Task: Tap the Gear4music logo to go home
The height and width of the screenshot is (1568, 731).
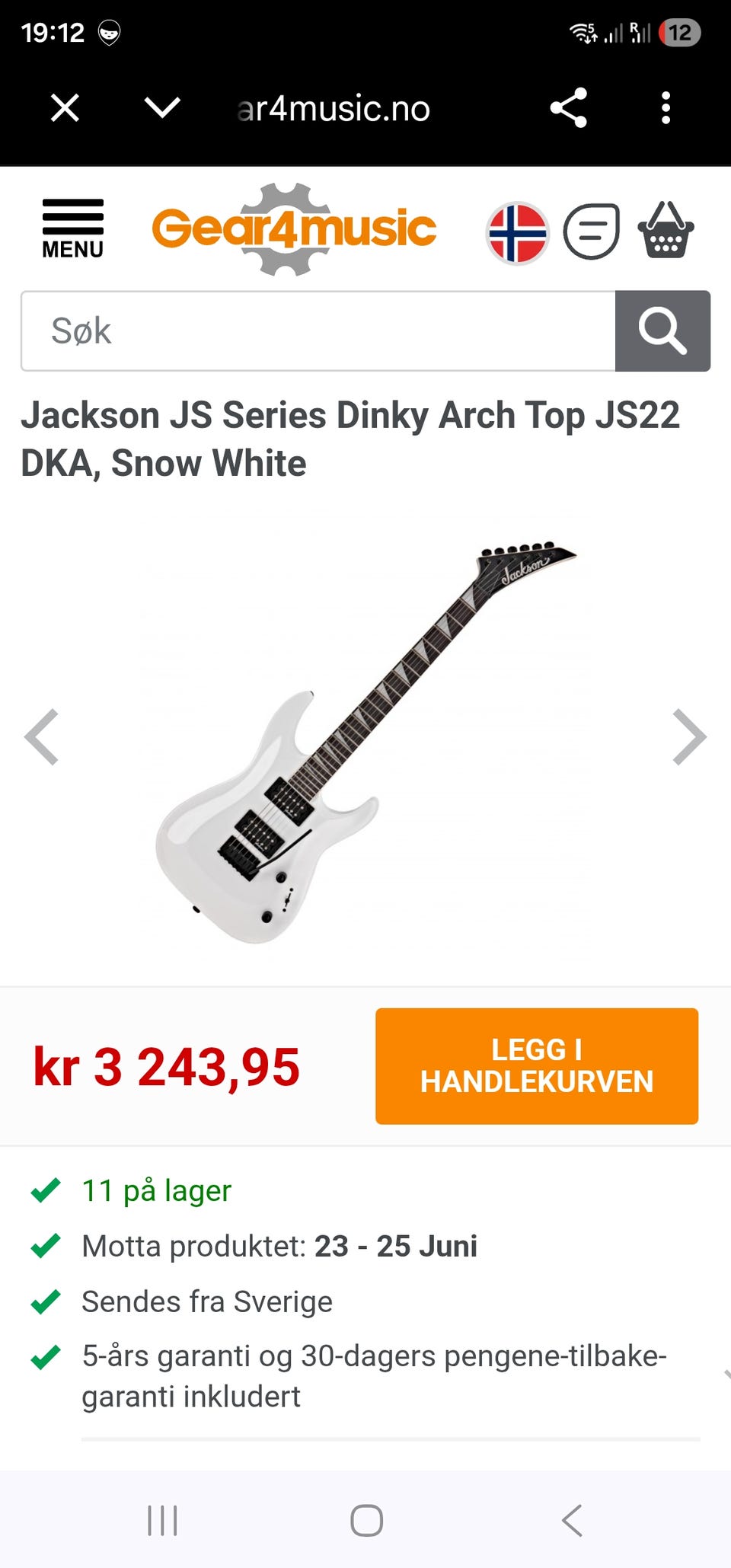Action: pos(294,228)
